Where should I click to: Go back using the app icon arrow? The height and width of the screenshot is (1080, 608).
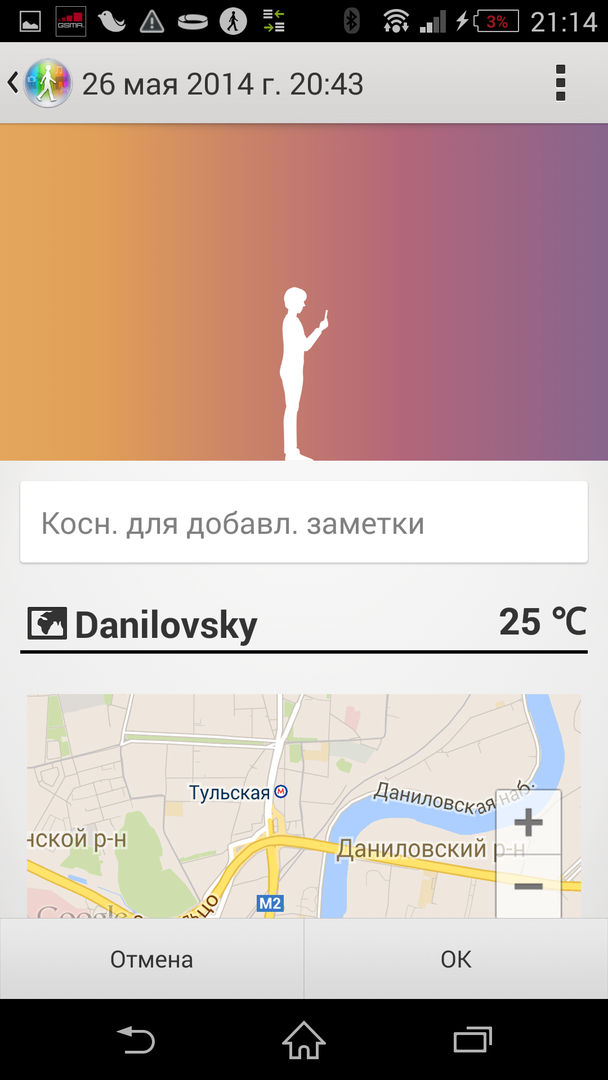(x=36, y=84)
